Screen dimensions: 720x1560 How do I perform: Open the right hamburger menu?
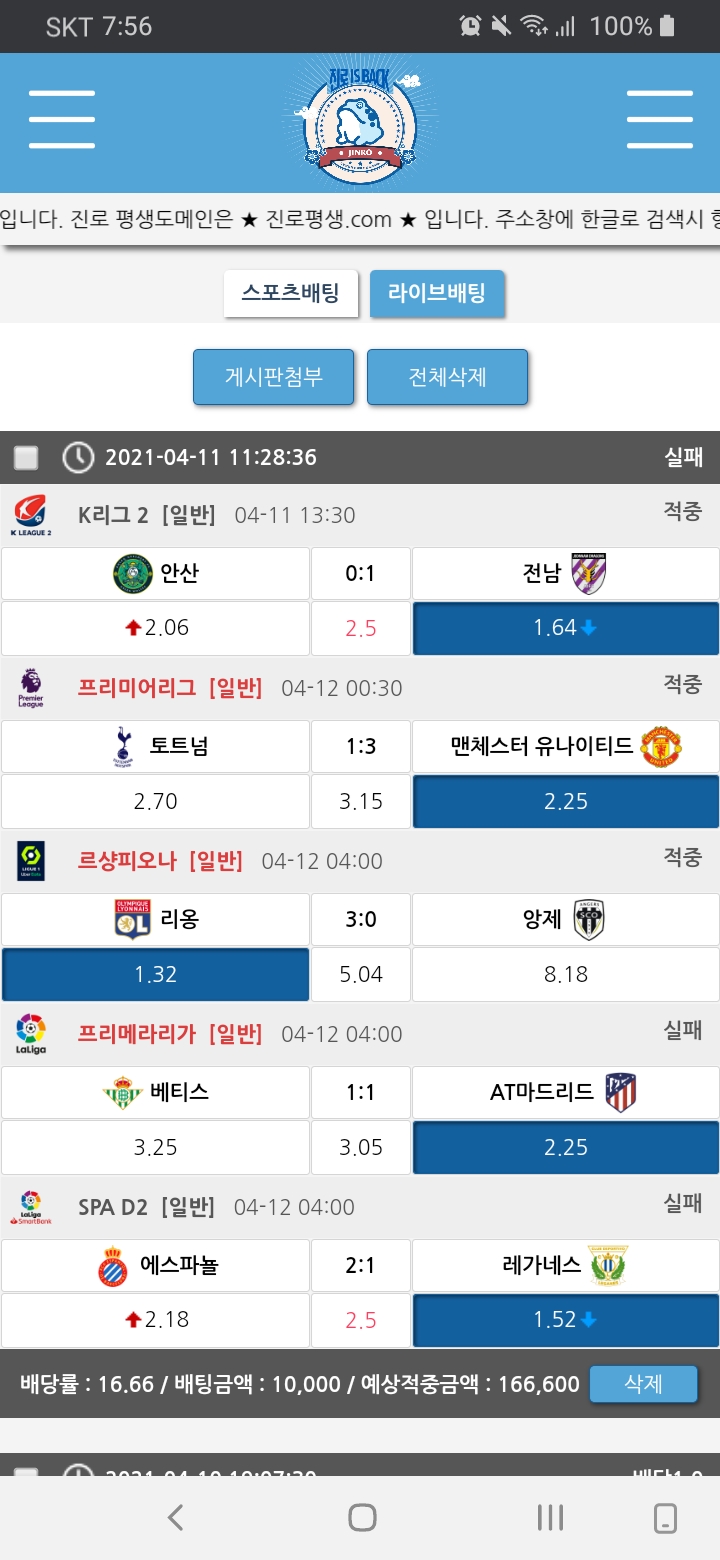[x=659, y=120]
